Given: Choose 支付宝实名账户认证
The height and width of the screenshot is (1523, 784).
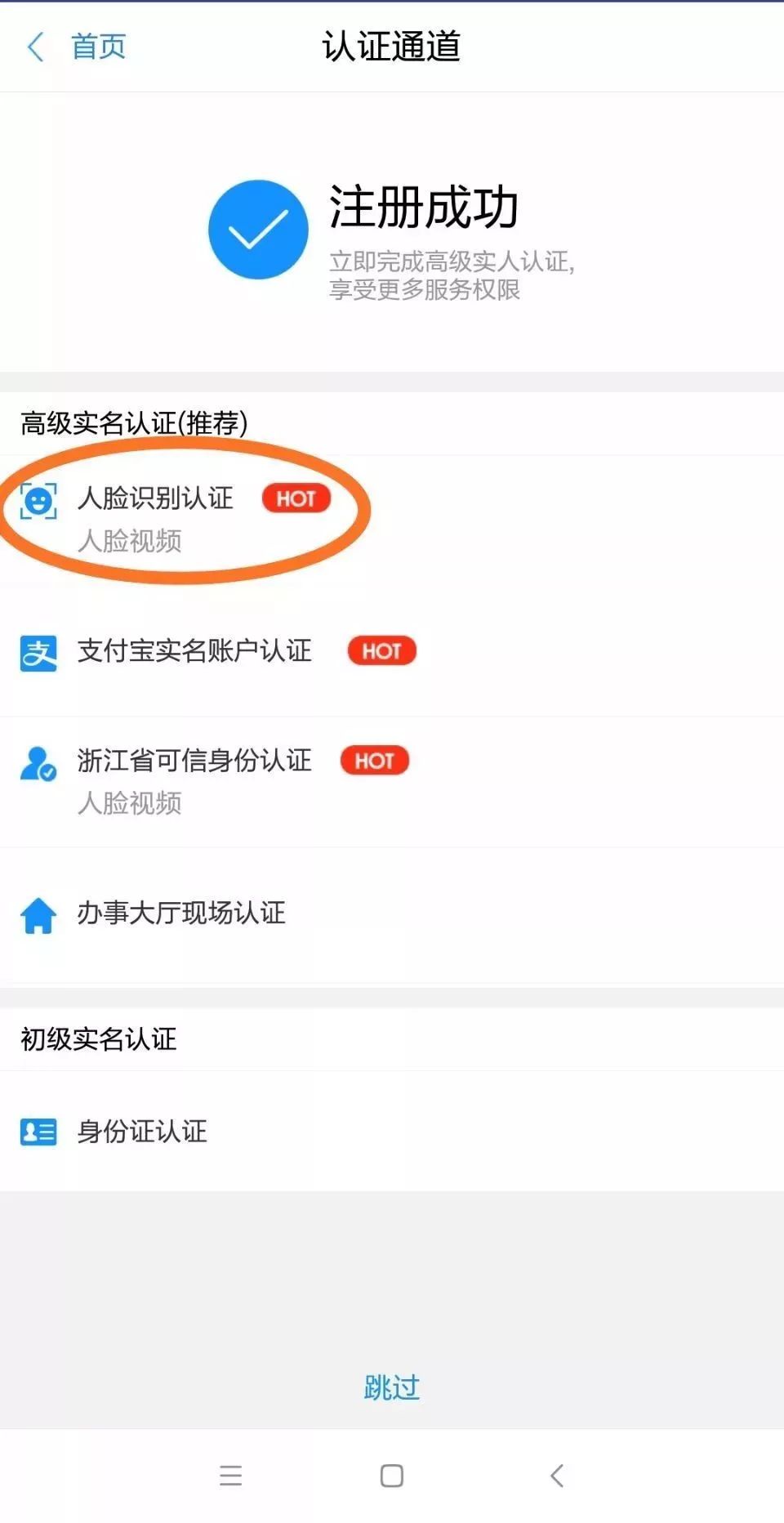Looking at the screenshot, I should 392,651.
